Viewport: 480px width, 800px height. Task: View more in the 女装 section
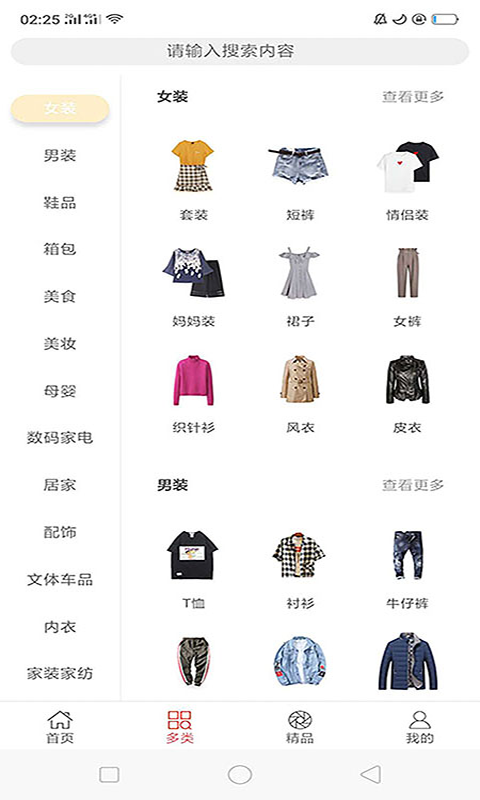point(413,96)
